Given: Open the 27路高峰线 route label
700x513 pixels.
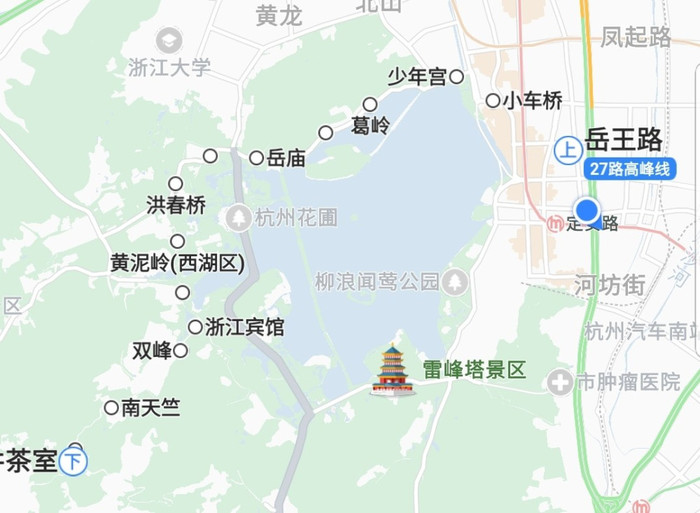Looking at the screenshot, I should pos(630,169).
